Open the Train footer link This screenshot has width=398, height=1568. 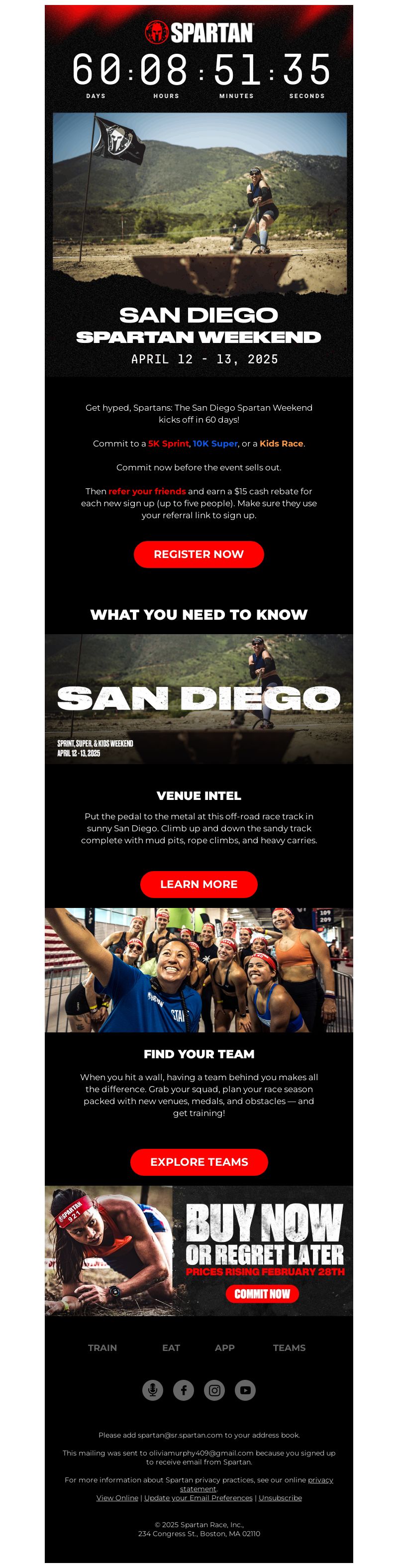point(102,1347)
